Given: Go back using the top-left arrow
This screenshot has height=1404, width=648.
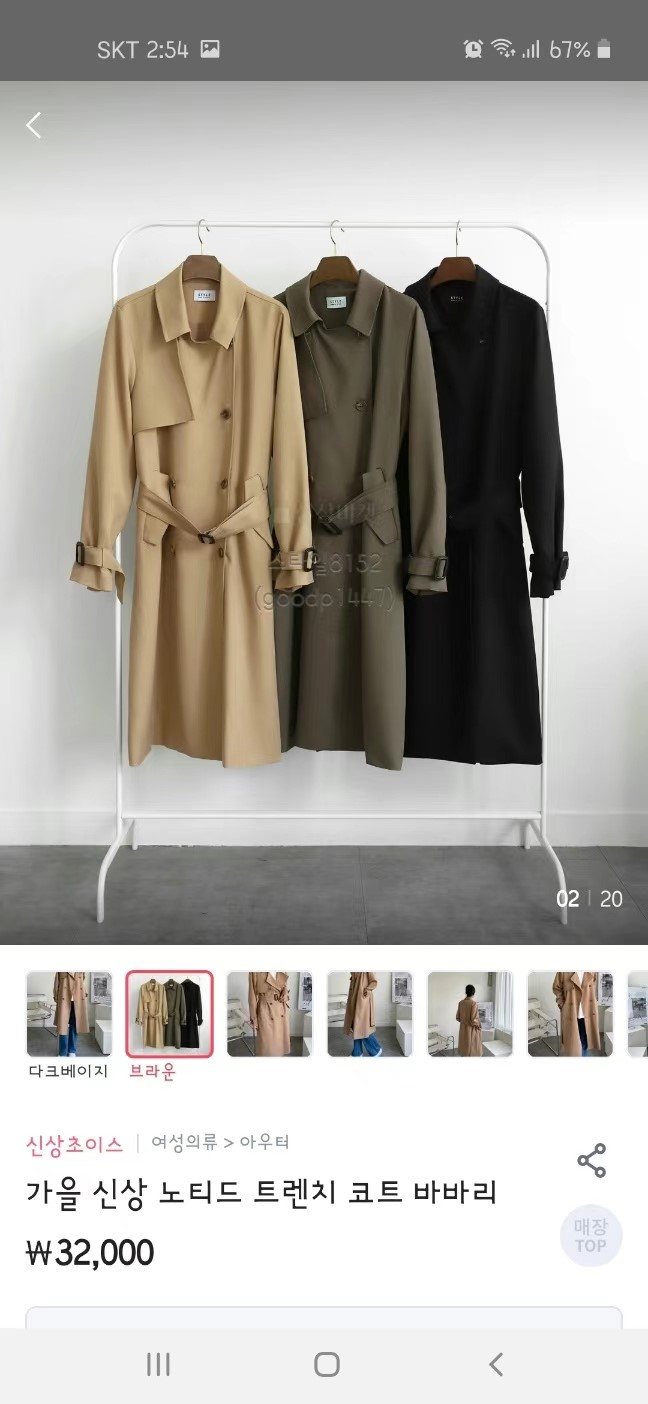Looking at the screenshot, I should coord(34,125).
